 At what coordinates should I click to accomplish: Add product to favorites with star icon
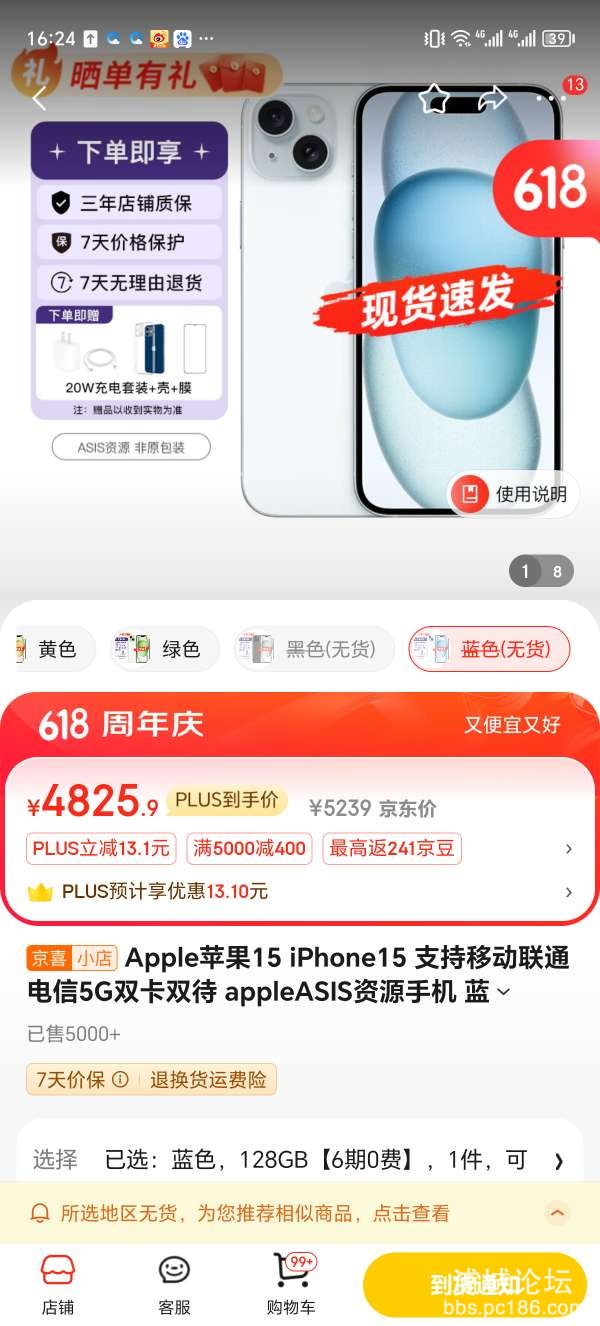pos(434,98)
